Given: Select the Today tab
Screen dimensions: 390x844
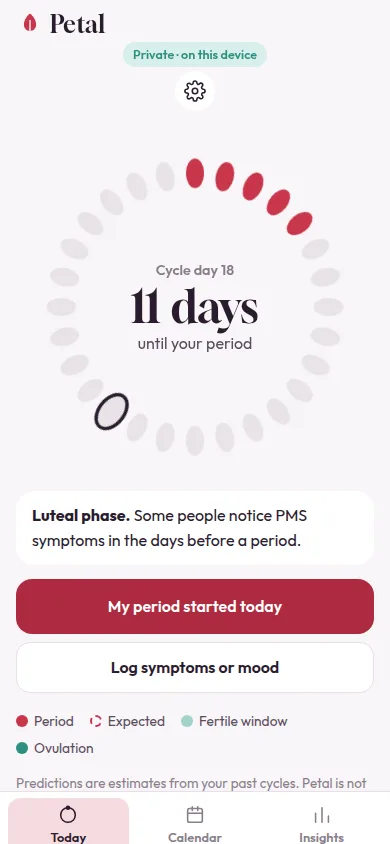Looking at the screenshot, I should pyautogui.click(x=68, y=821).
